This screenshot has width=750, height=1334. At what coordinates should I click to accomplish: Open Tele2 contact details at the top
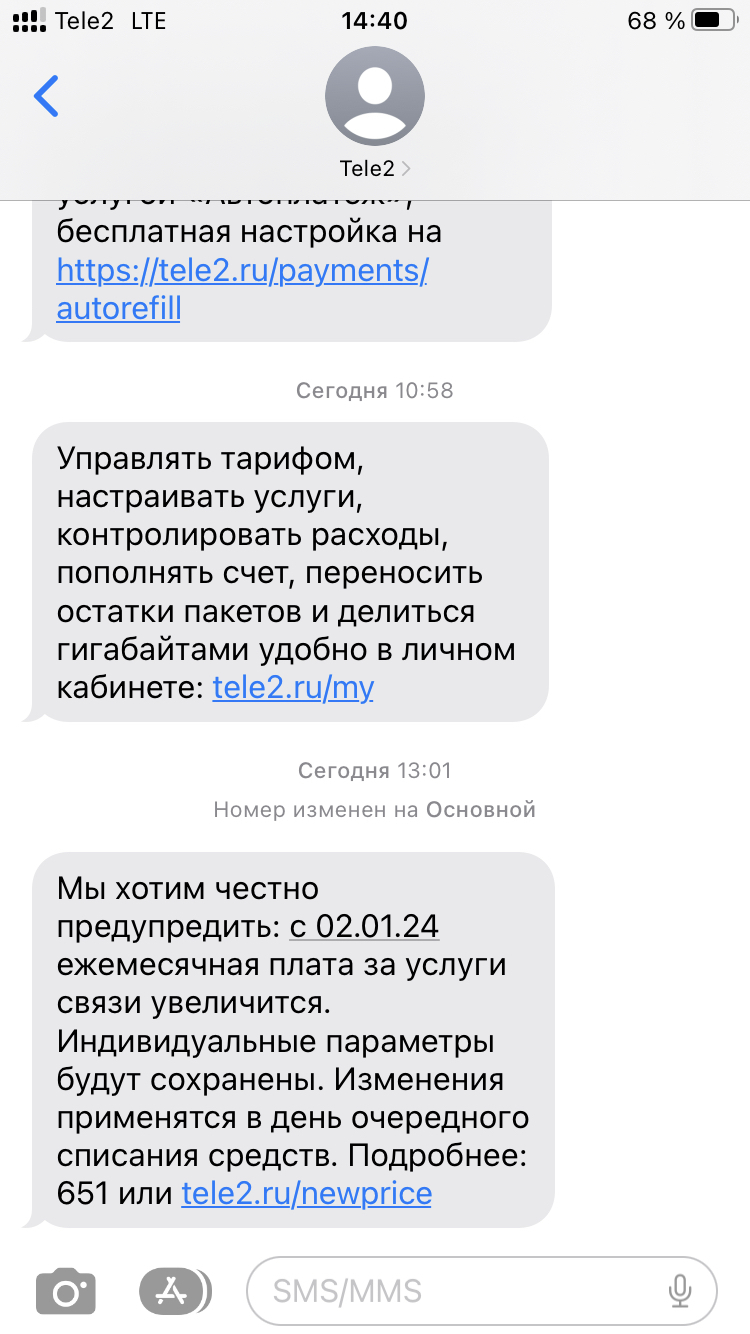375,112
